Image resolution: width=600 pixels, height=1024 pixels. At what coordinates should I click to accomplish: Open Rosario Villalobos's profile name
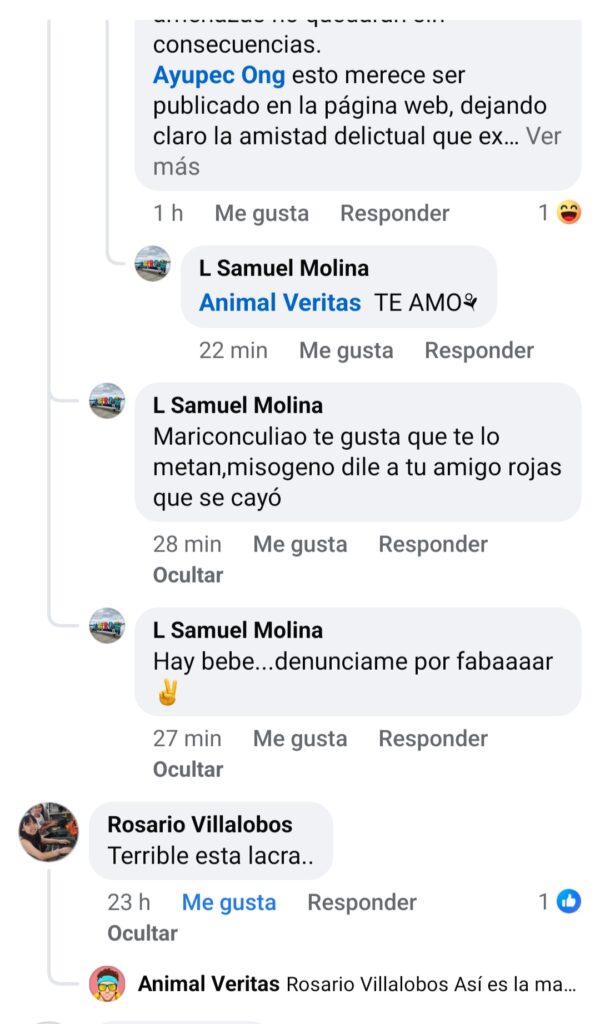(200, 824)
